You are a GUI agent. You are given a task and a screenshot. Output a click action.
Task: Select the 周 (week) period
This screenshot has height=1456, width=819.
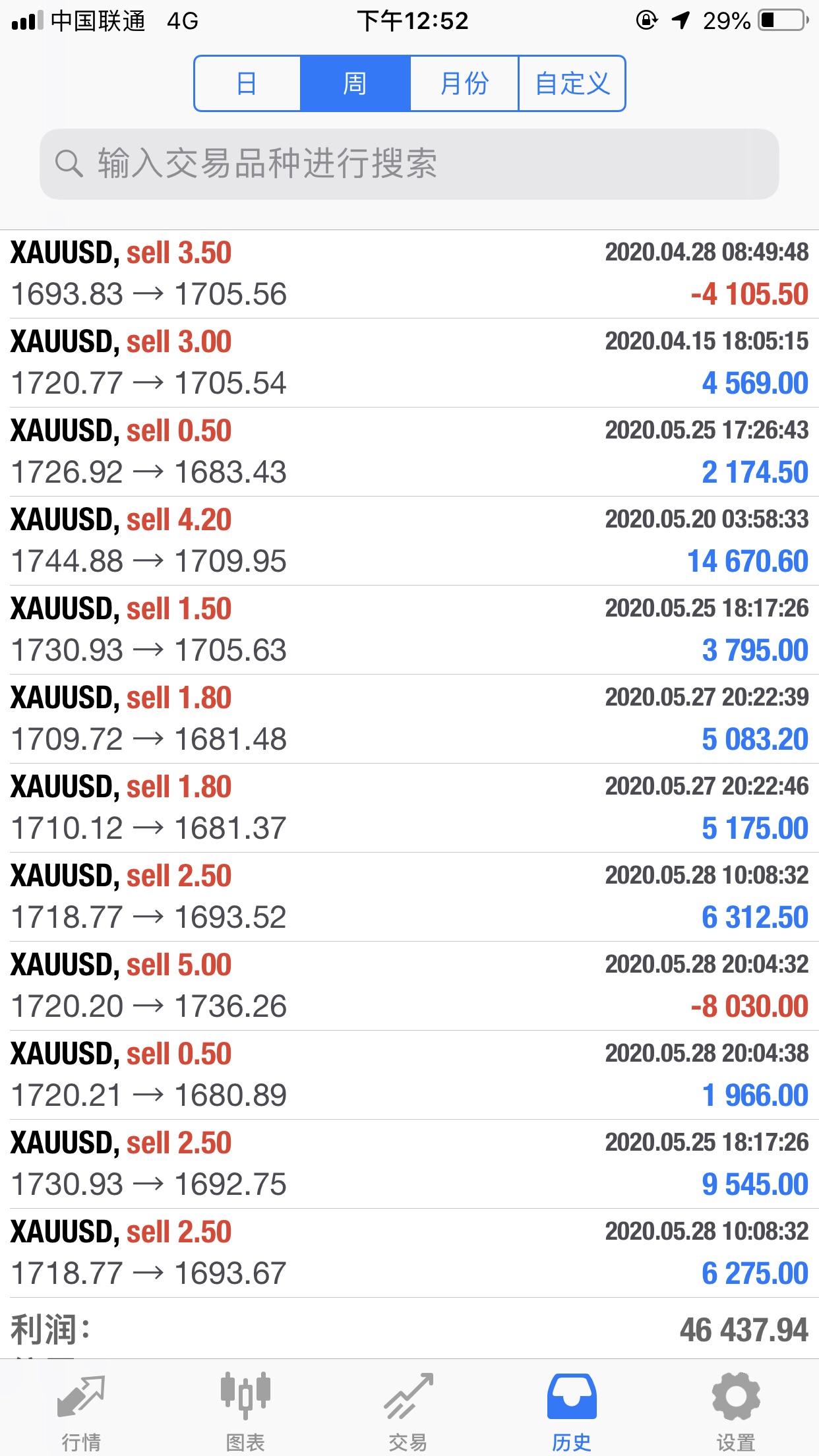[x=355, y=84]
